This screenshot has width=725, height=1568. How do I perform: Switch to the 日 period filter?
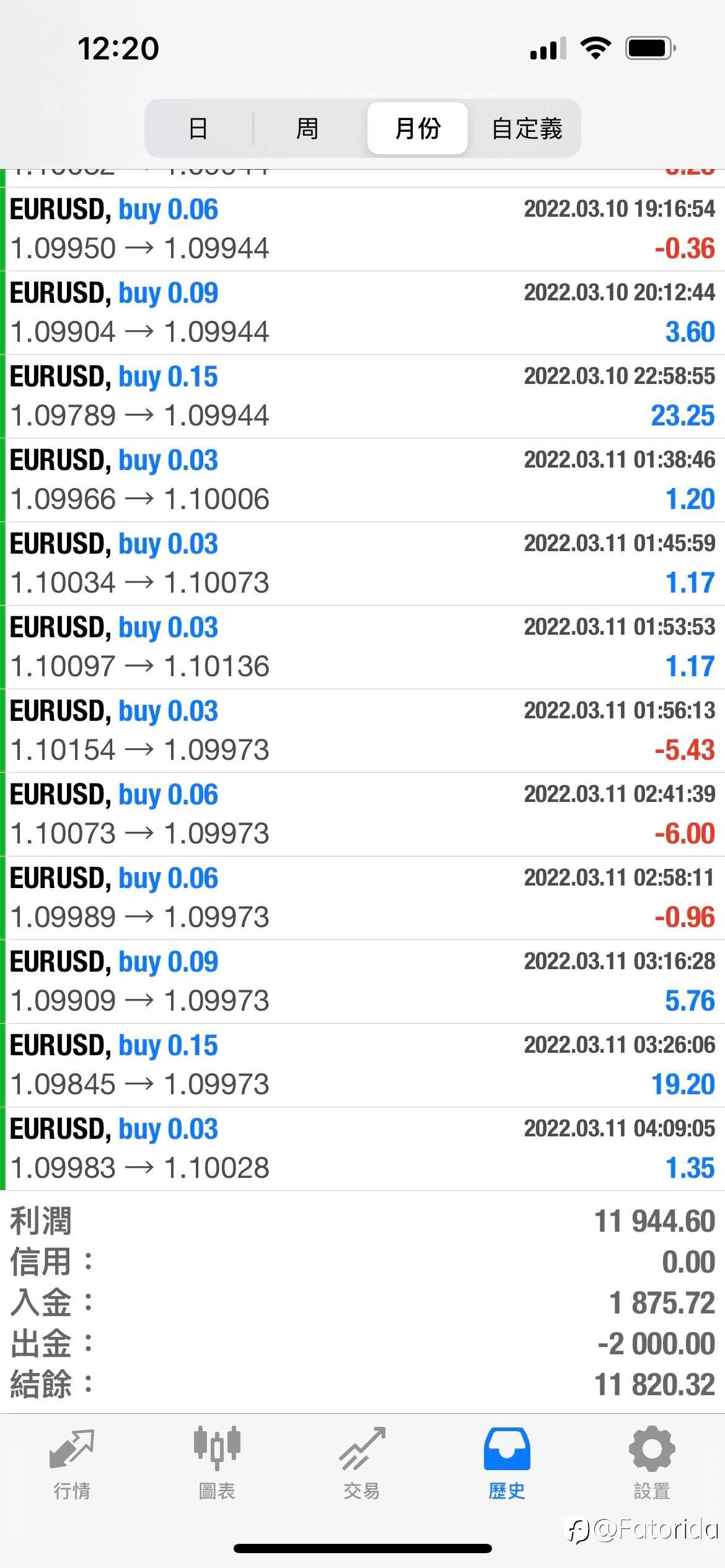[198, 128]
